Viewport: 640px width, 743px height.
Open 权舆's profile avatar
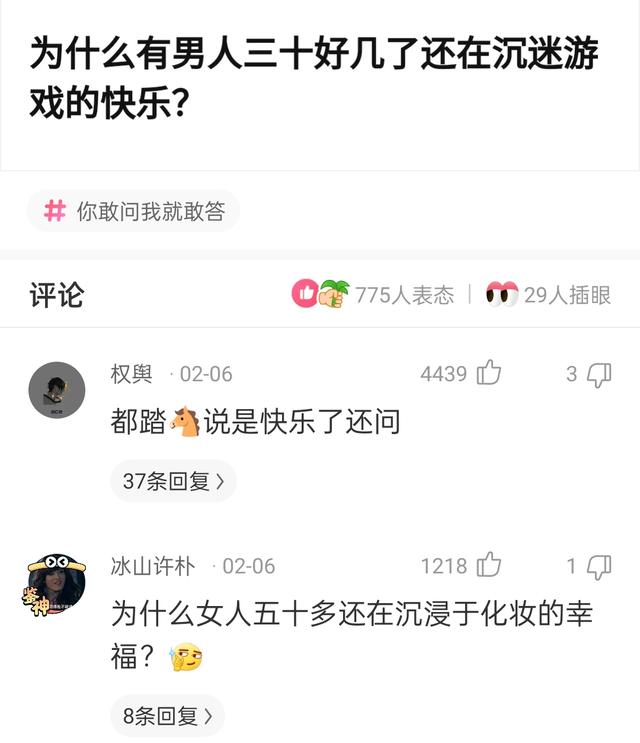[x=57, y=390]
